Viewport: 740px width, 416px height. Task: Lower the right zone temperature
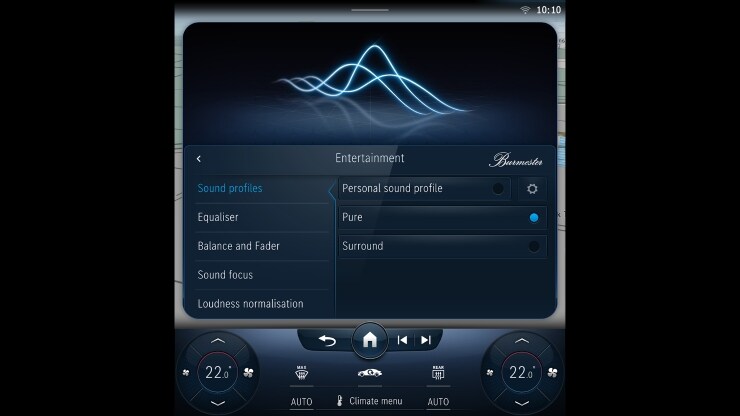click(521, 401)
